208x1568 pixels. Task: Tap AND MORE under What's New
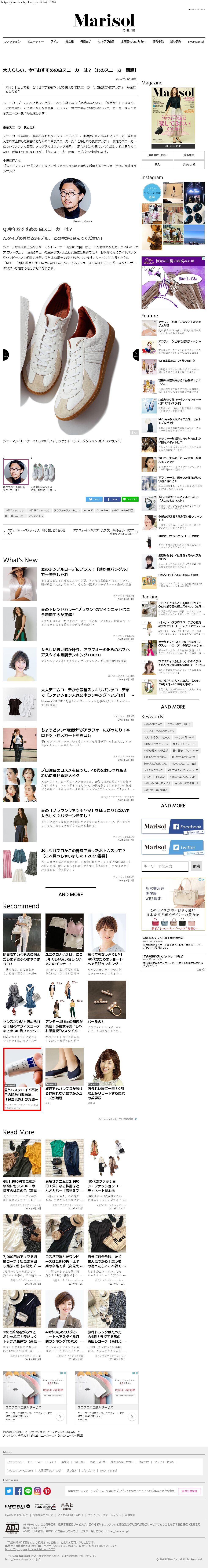[x=70, y=894]
